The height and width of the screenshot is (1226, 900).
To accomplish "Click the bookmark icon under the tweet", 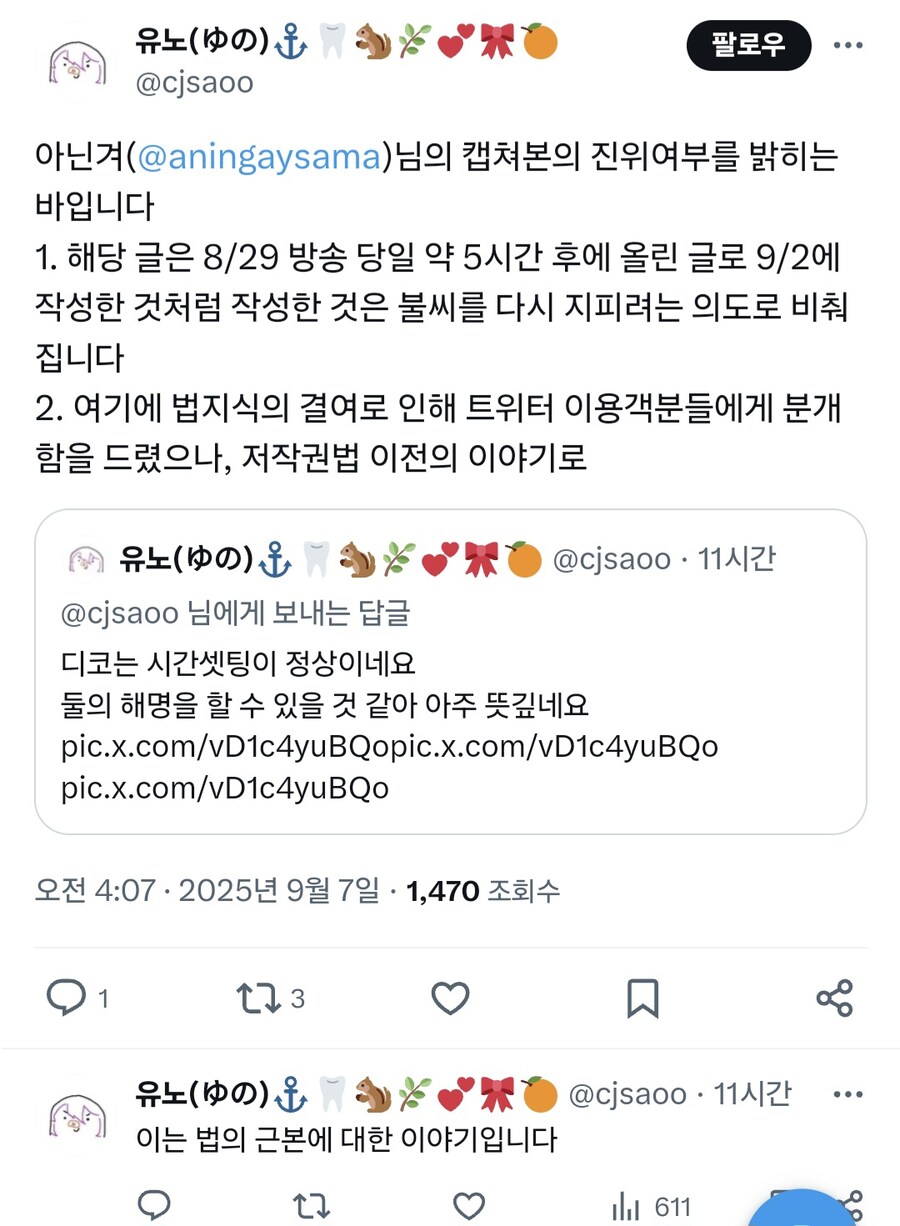I will (x=644, y=997).
